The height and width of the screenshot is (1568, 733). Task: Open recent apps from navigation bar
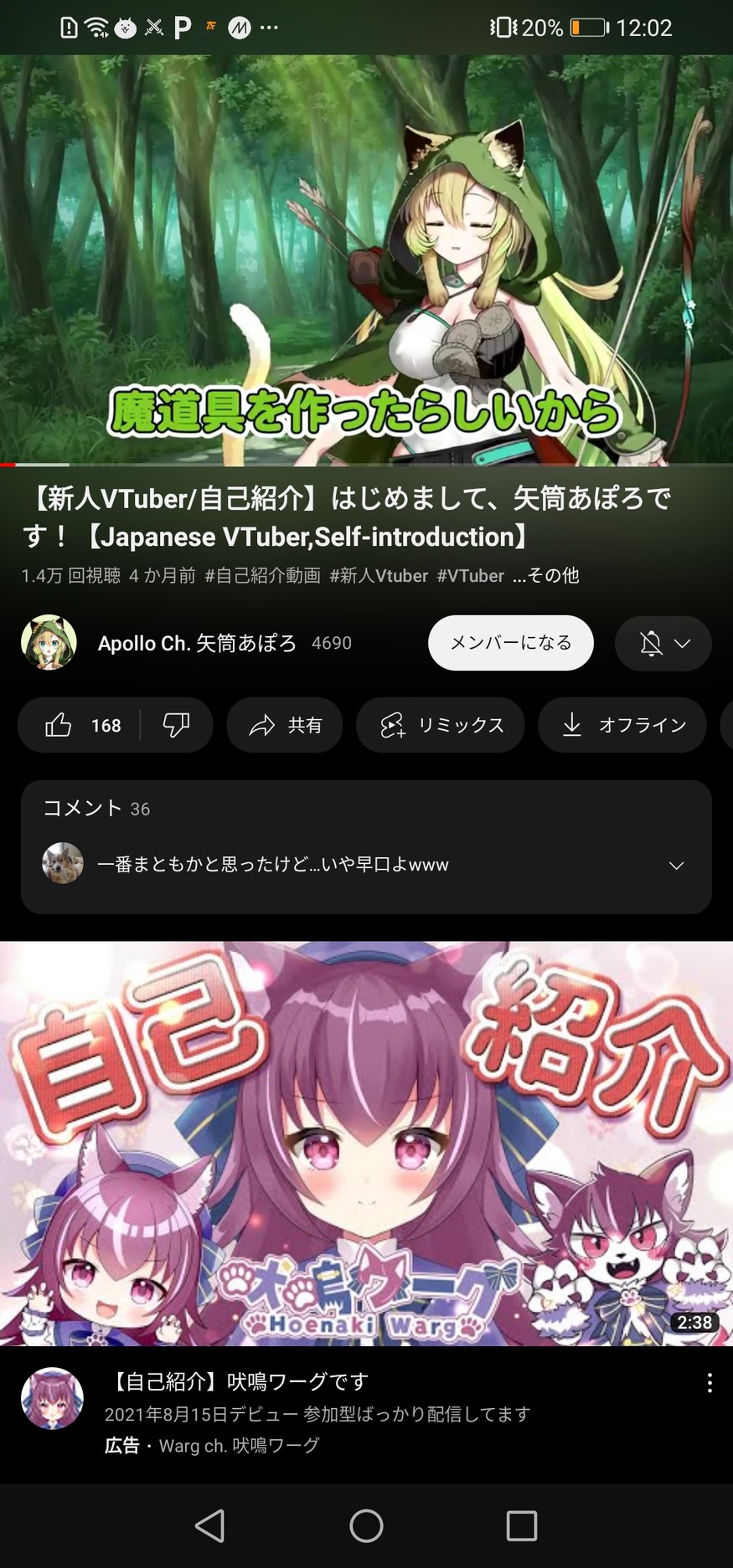521,1525
